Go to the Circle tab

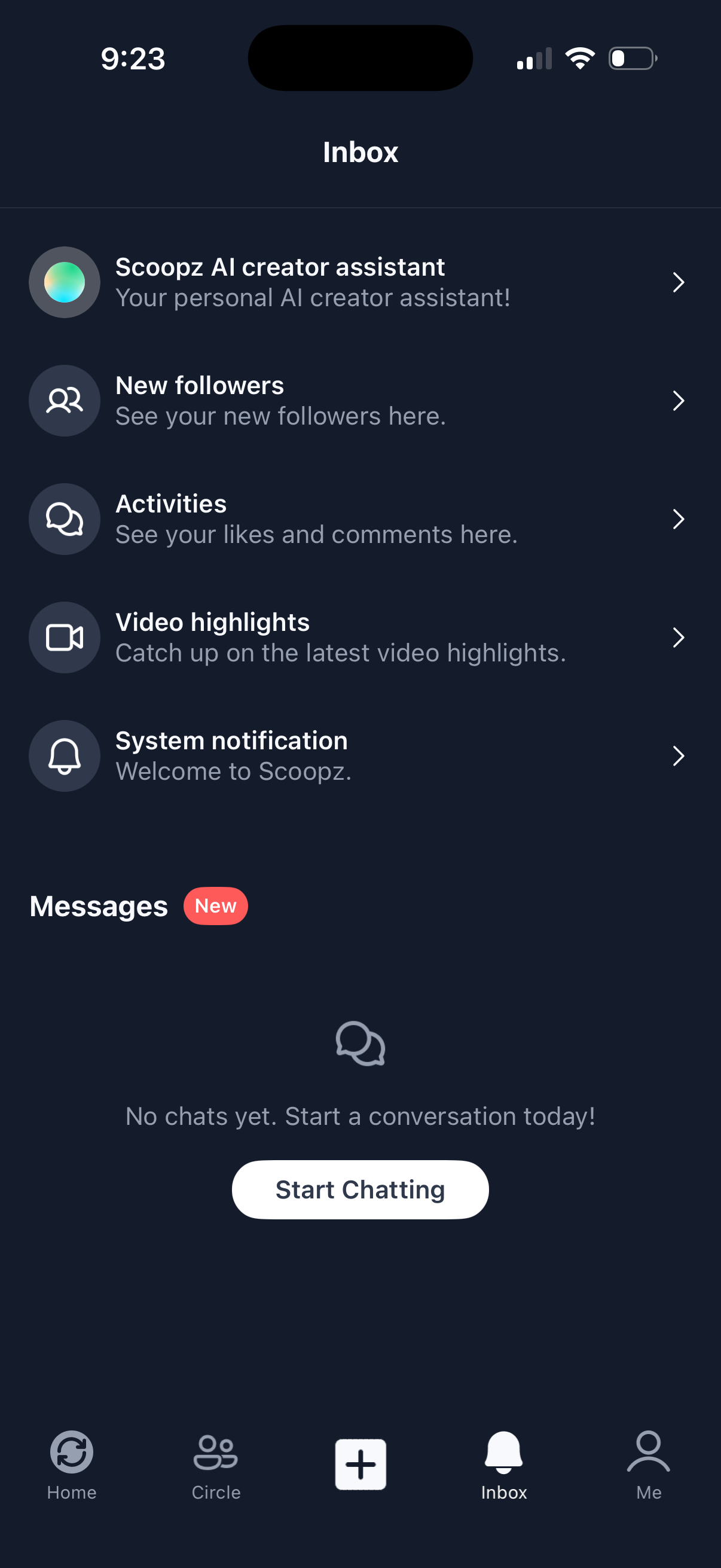216,1465
